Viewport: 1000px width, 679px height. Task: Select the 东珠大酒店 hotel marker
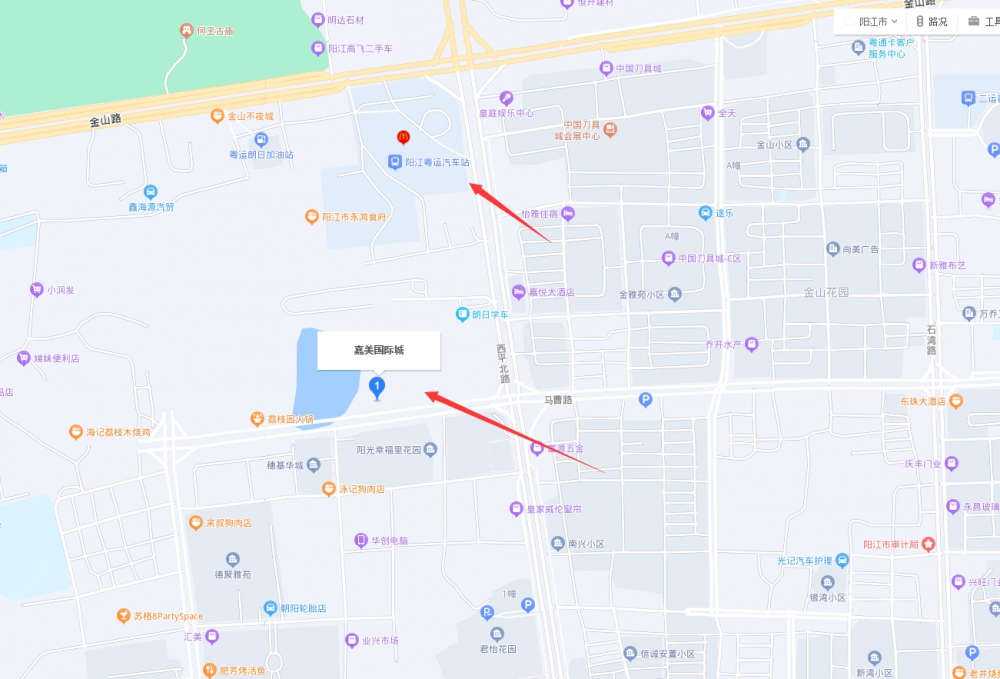point(956,401)
